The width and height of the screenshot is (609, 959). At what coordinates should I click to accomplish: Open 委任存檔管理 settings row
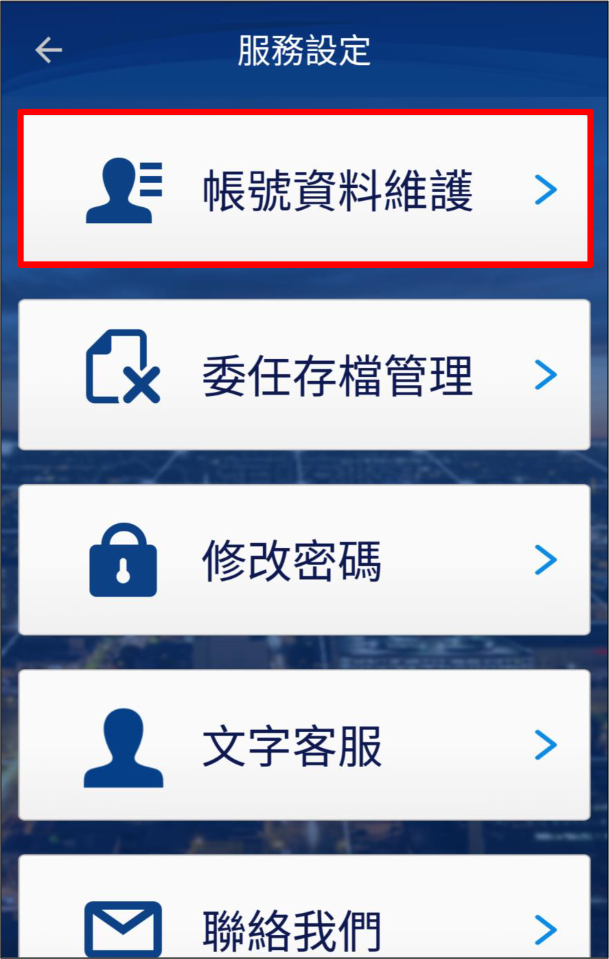(x=304, y=375)
